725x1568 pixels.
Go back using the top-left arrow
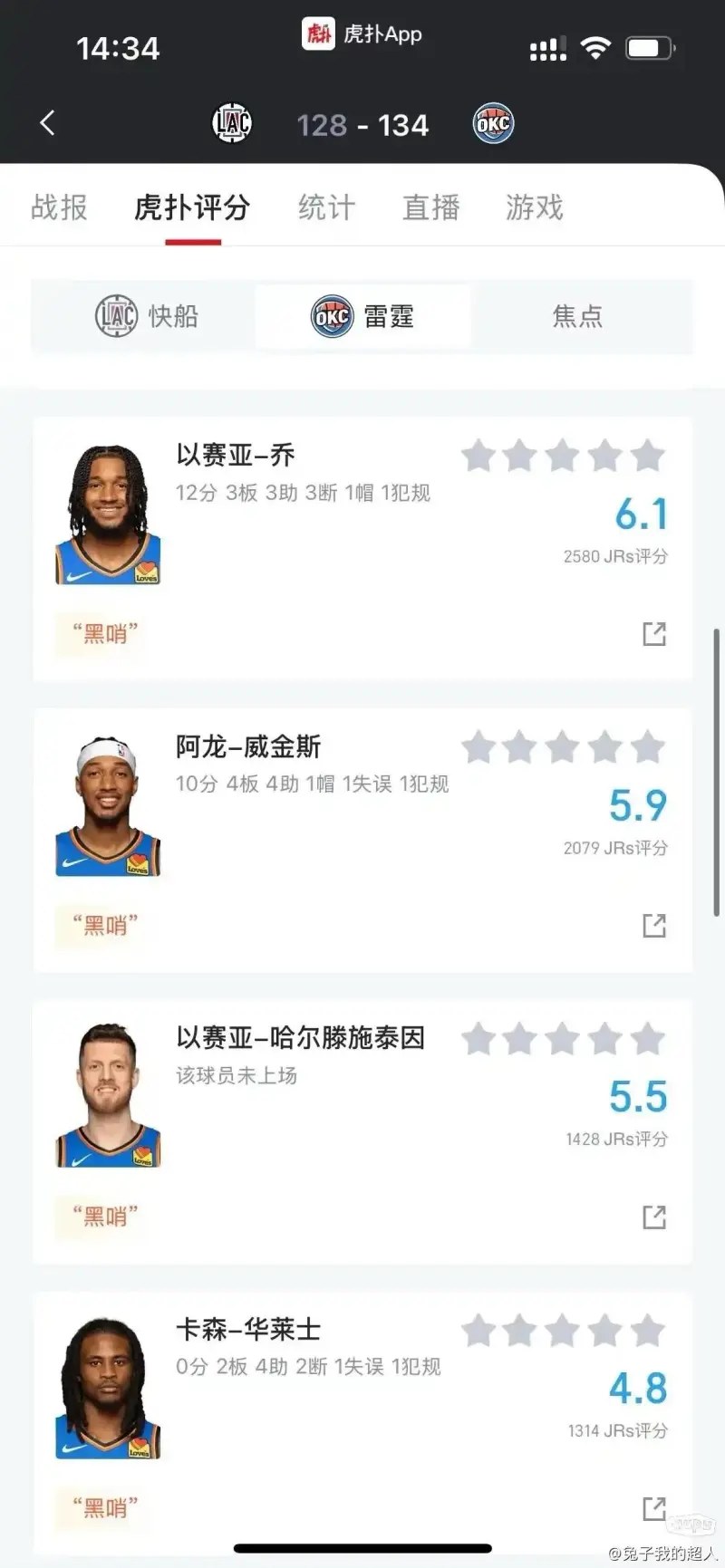(x=48, y=123)
